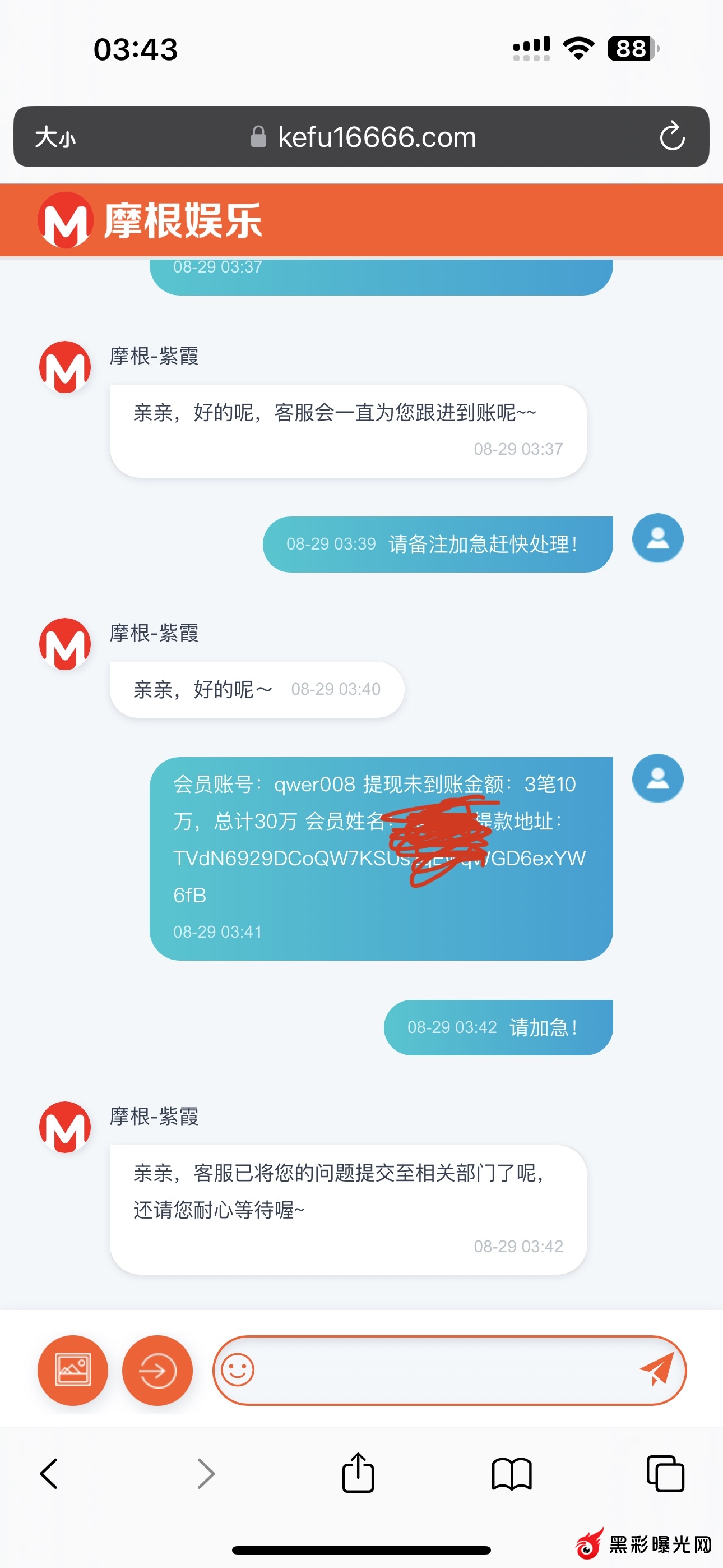
Task: Open the emoji picker
Action: point(237,1370)
